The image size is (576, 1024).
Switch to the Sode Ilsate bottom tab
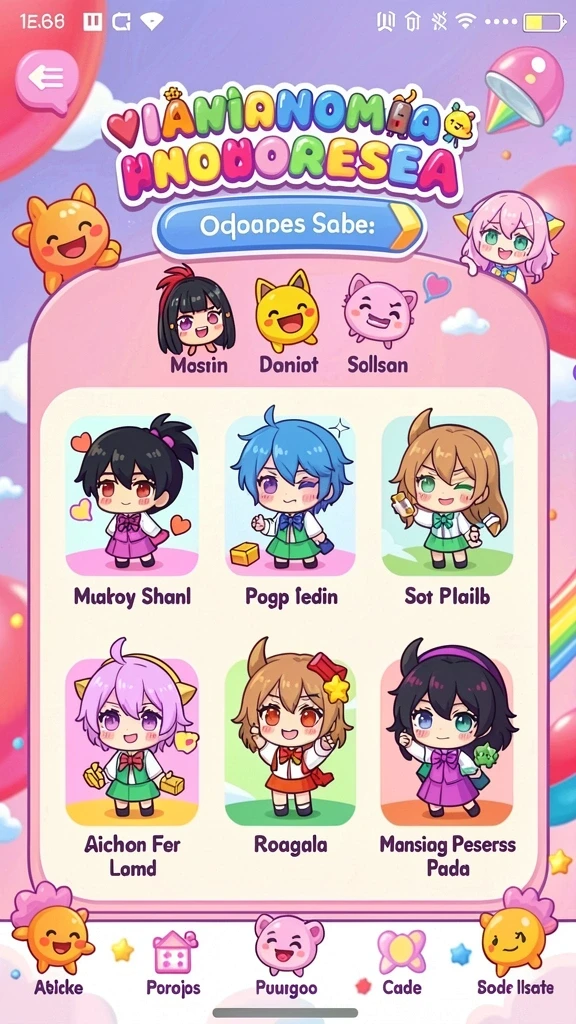pos(516,953)
